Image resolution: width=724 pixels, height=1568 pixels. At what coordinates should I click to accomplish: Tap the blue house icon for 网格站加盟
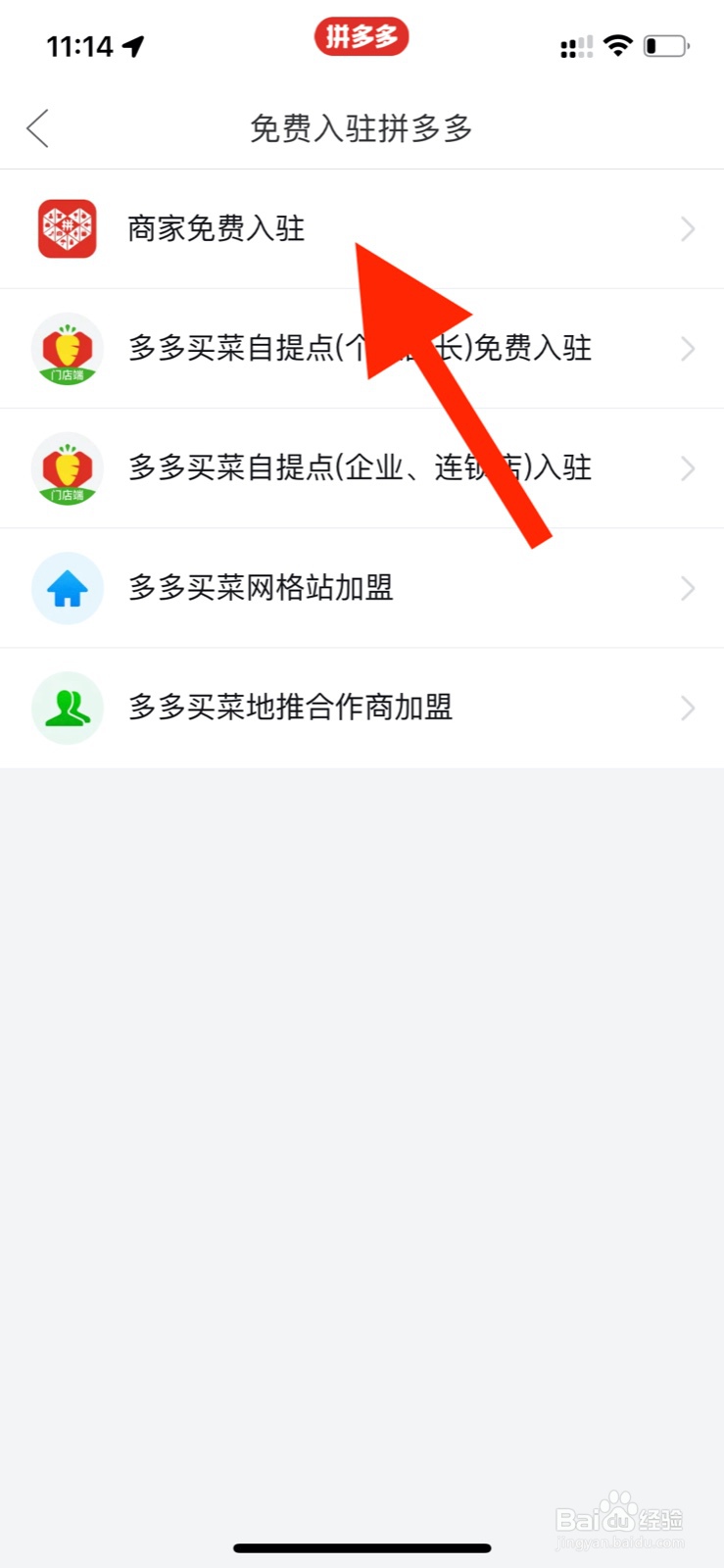pyautogui.click(x=67, y=588)
